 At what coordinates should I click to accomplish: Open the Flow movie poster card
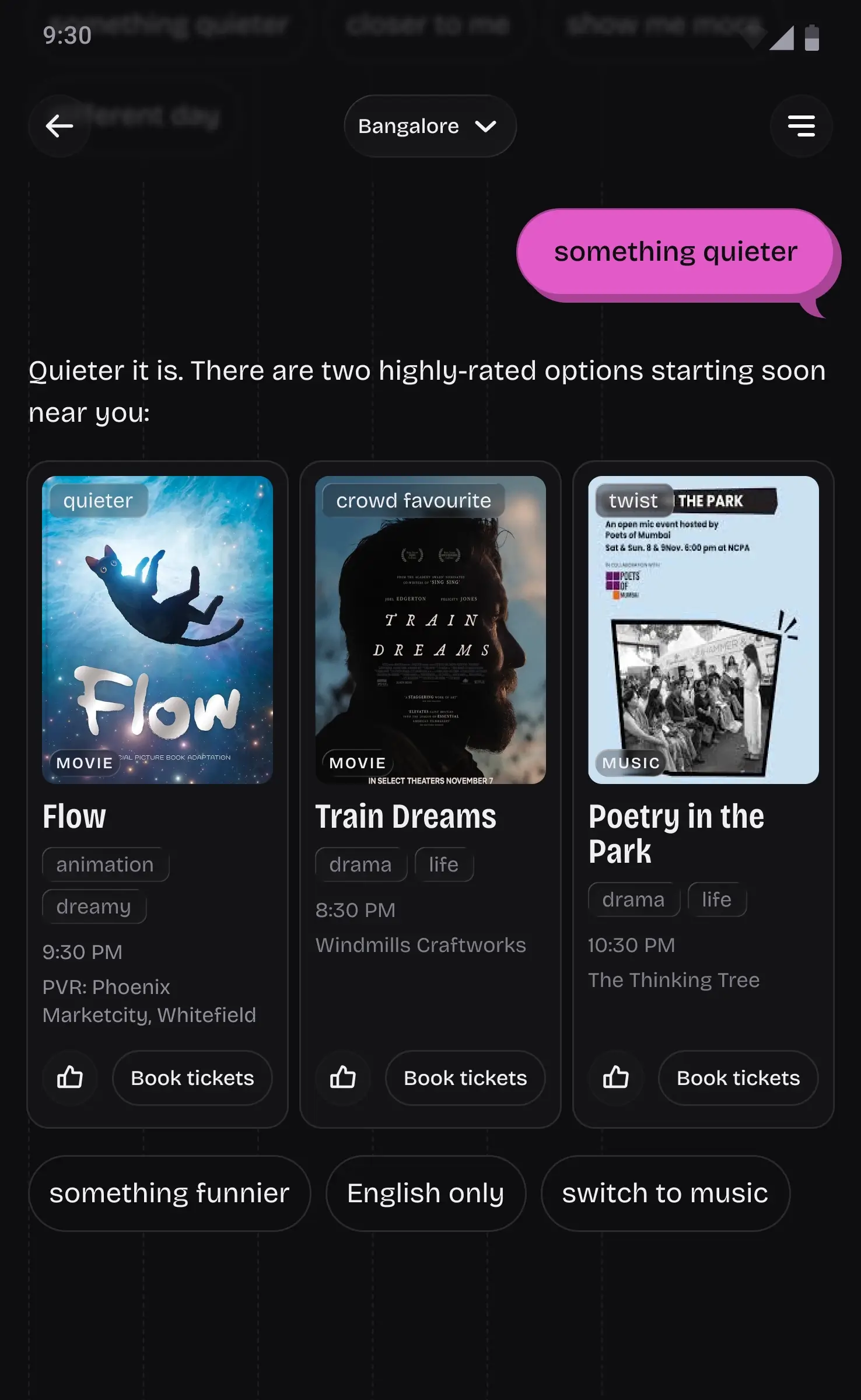click(x=157, y=630)
